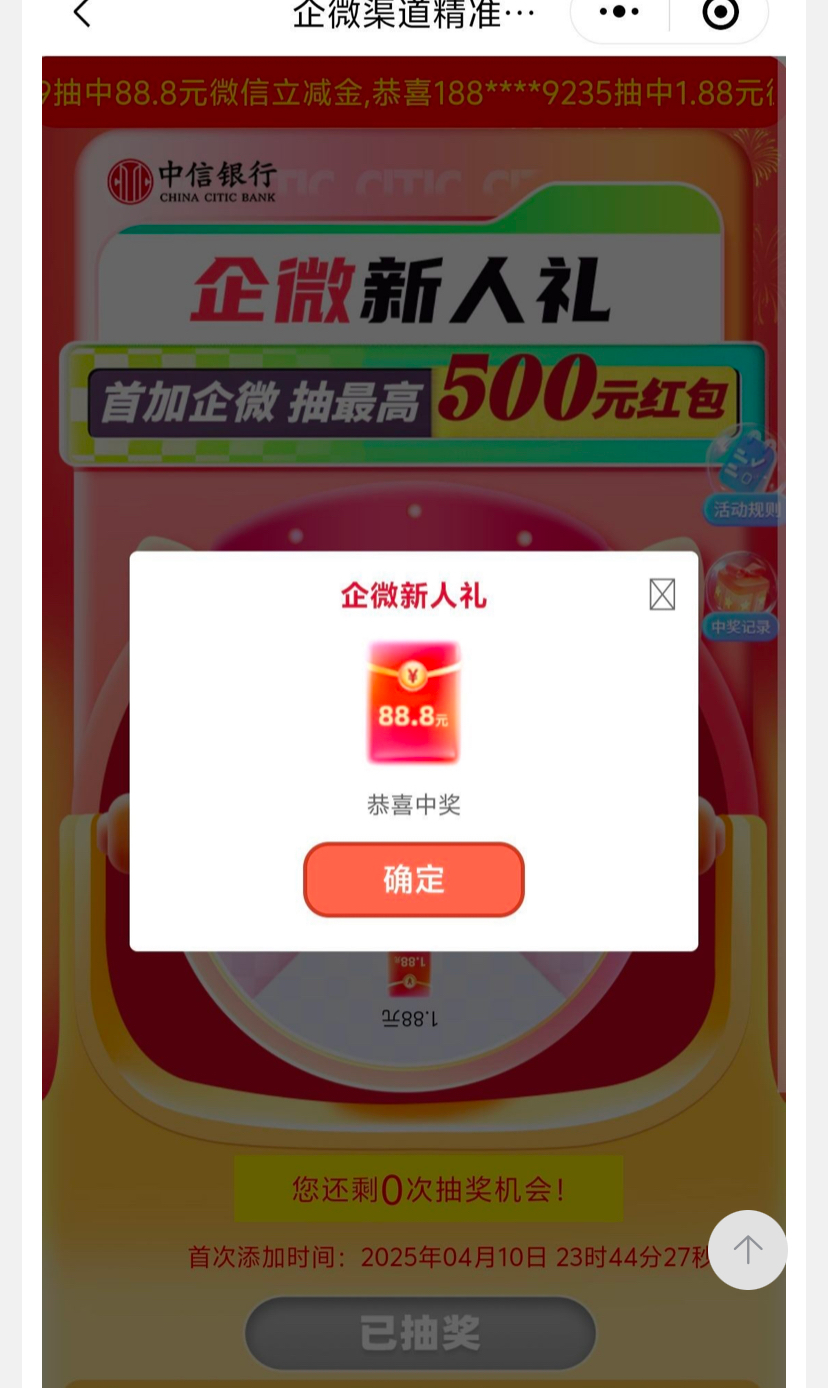
Task: Tap the greyed-out 已抽奖 button
Action: tap(420, 1333)
